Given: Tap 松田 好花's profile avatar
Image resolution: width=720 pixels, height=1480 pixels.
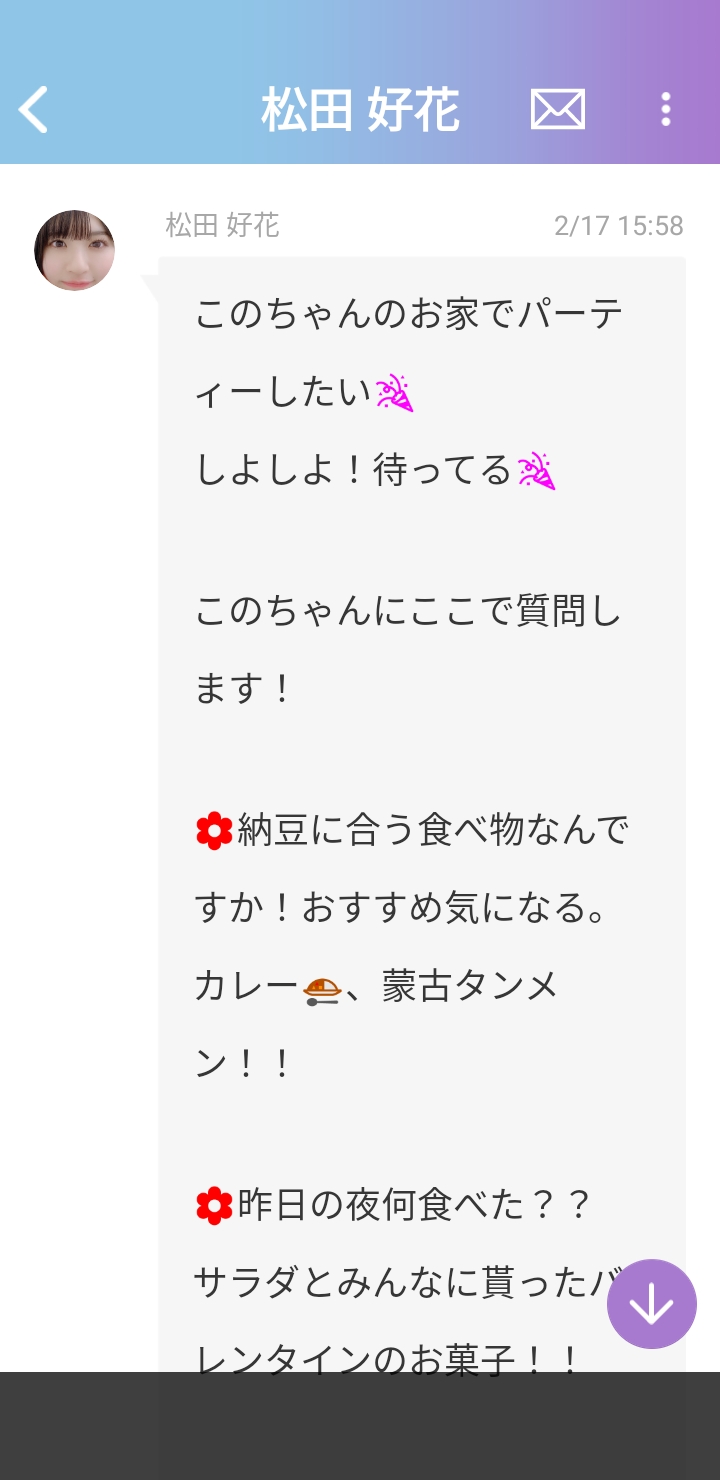Looking at the screenshot, I should 75,251.
